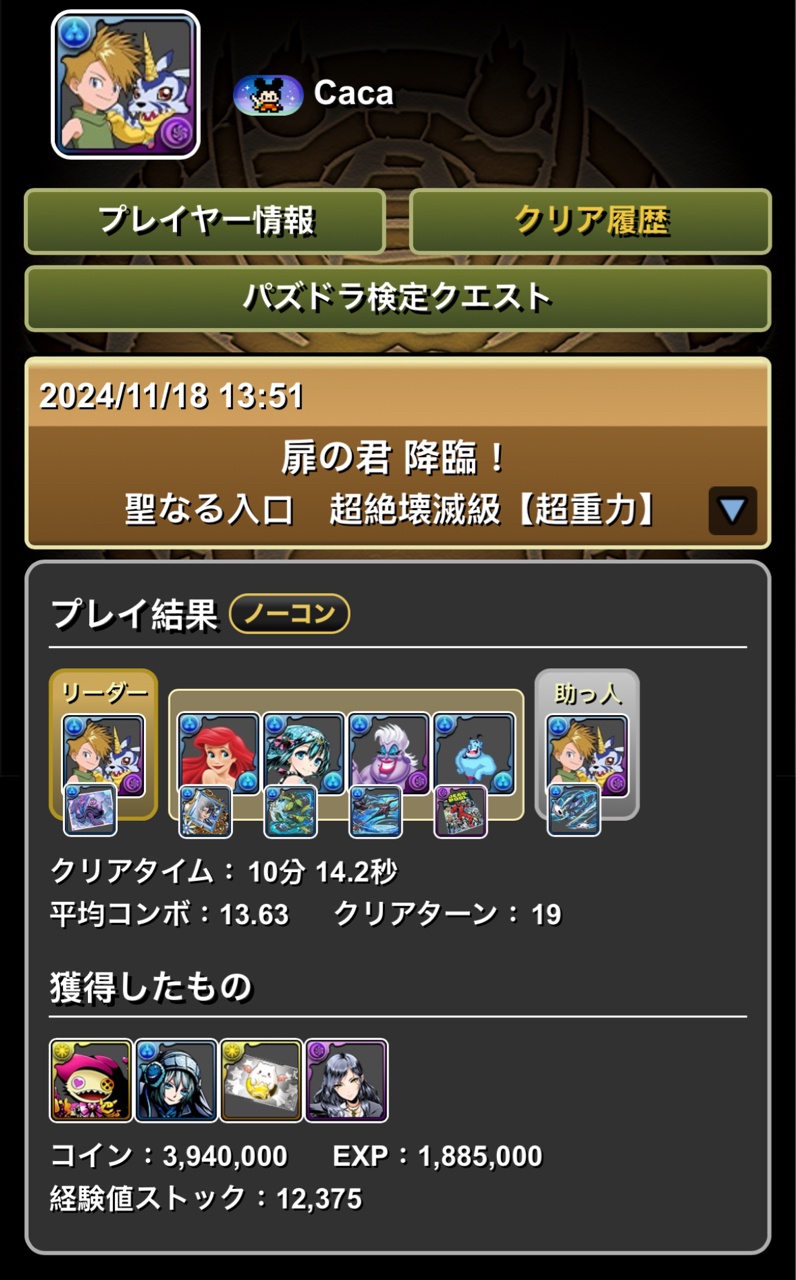Switch to the プレイヤー情報 tab

pyautogui.click(x=205, y=220)
